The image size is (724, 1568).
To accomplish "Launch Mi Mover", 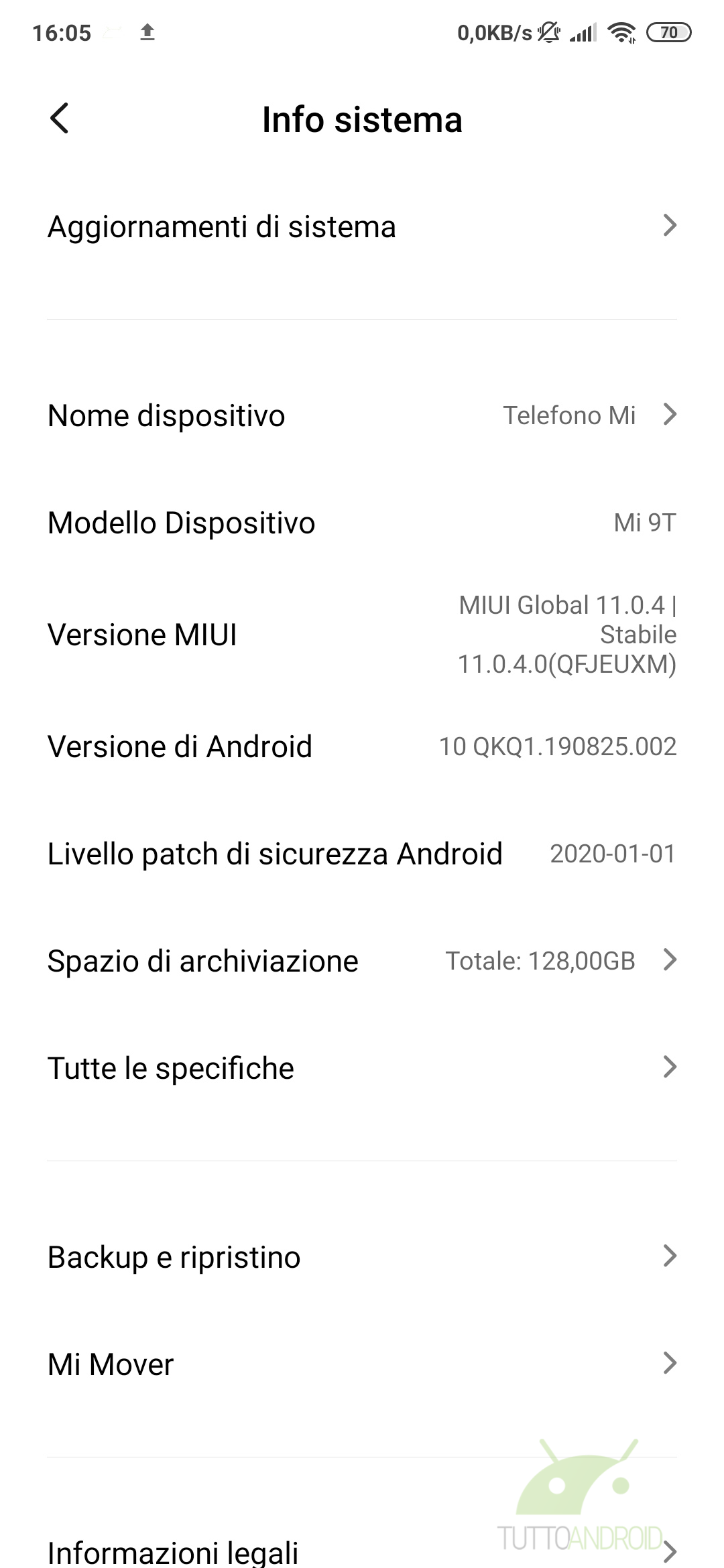I will (362, 1364).
